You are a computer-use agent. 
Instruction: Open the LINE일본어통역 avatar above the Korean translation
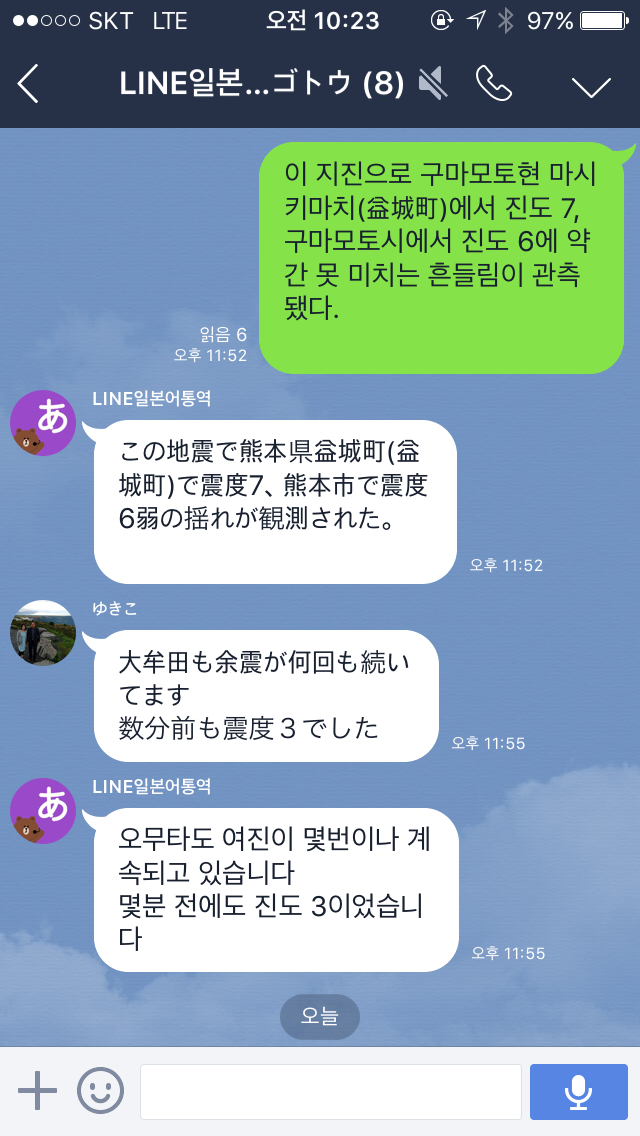point(43,811)
